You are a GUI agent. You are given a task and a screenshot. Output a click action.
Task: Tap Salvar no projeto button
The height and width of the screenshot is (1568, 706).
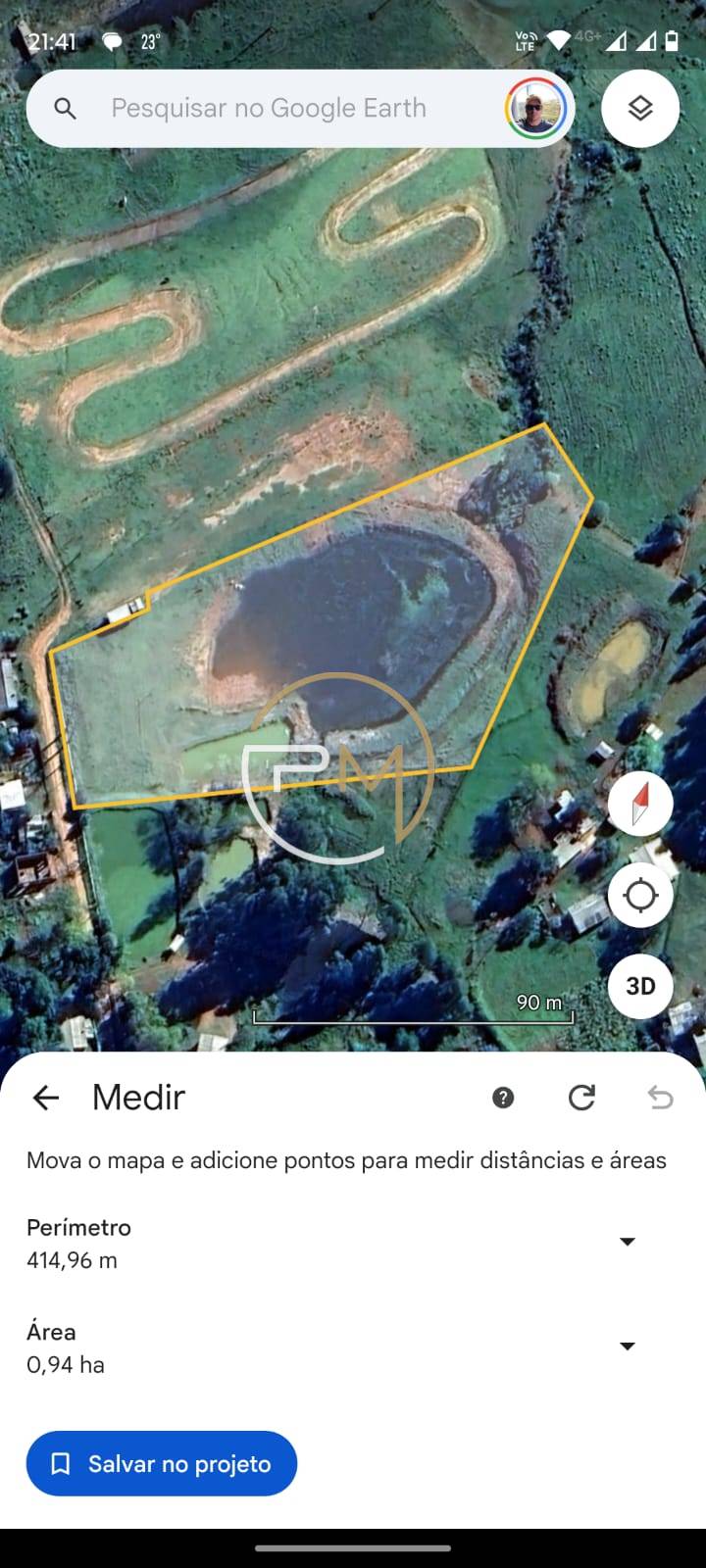click(x=162, y=1463)
